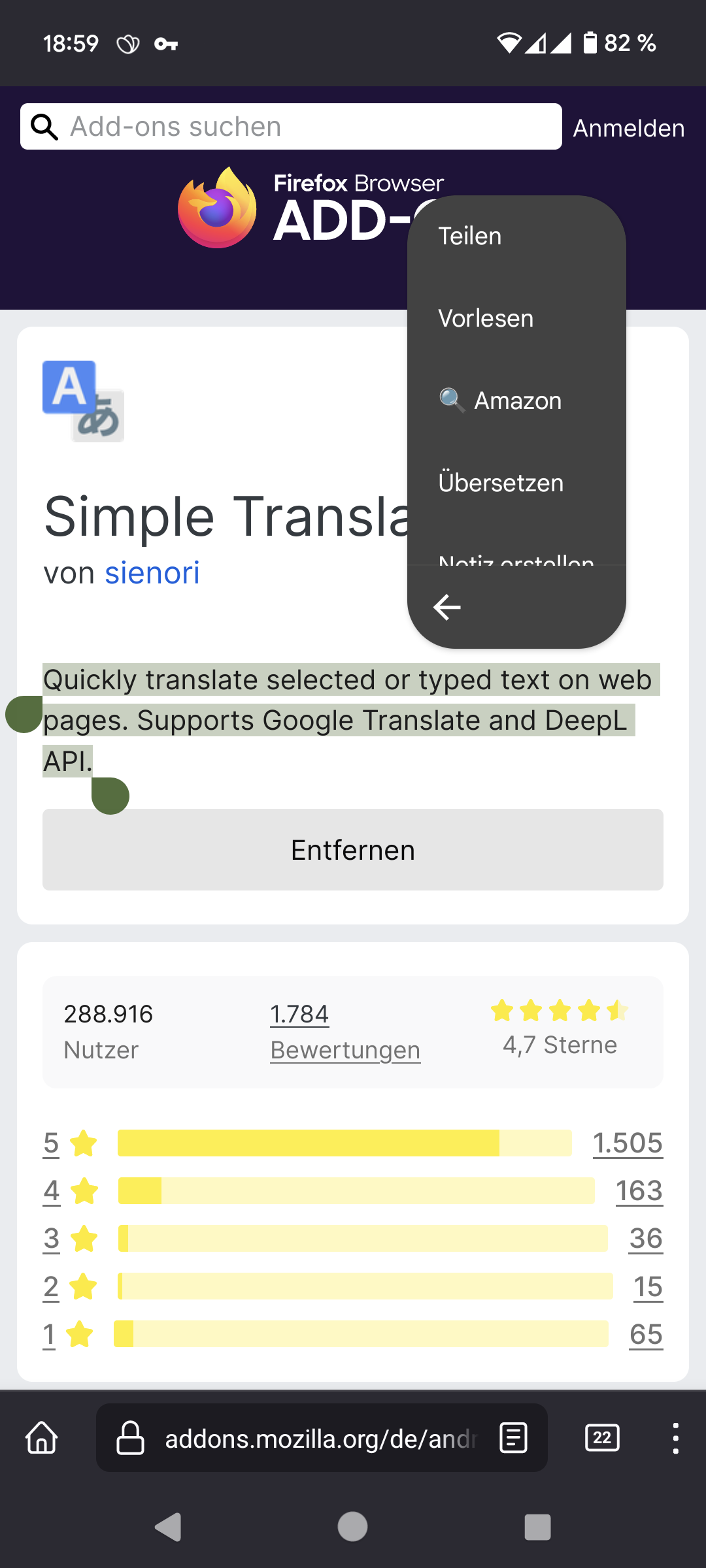View the 4-star reviews with 163 ratings
The image size is (706, 1568).
tap(639, 1191)
